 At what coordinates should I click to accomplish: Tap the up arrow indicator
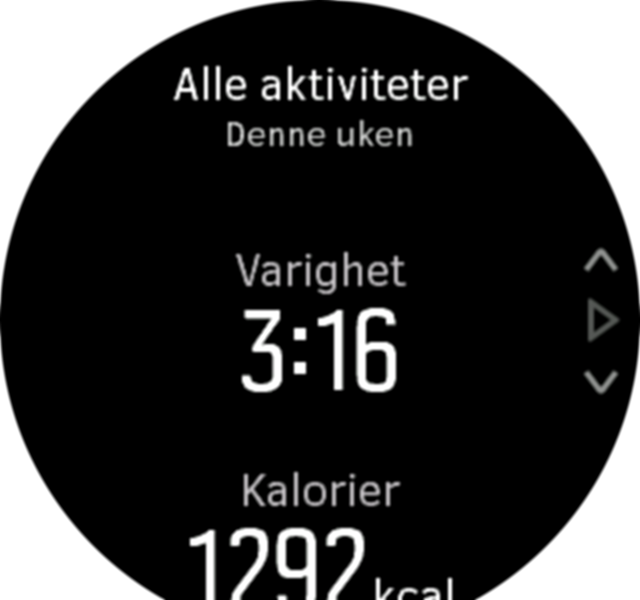(x=600, y=263)
